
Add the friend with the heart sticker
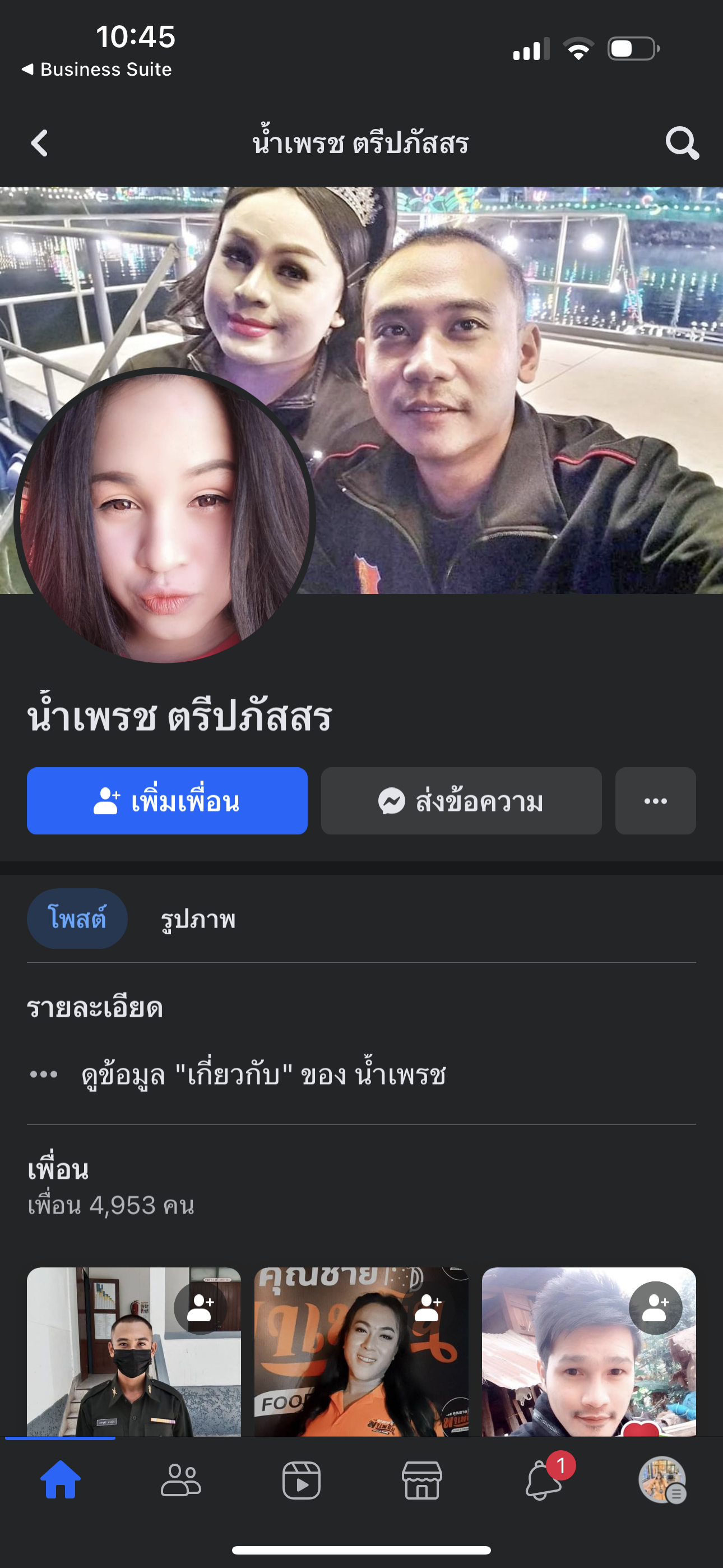(655, 1307)
